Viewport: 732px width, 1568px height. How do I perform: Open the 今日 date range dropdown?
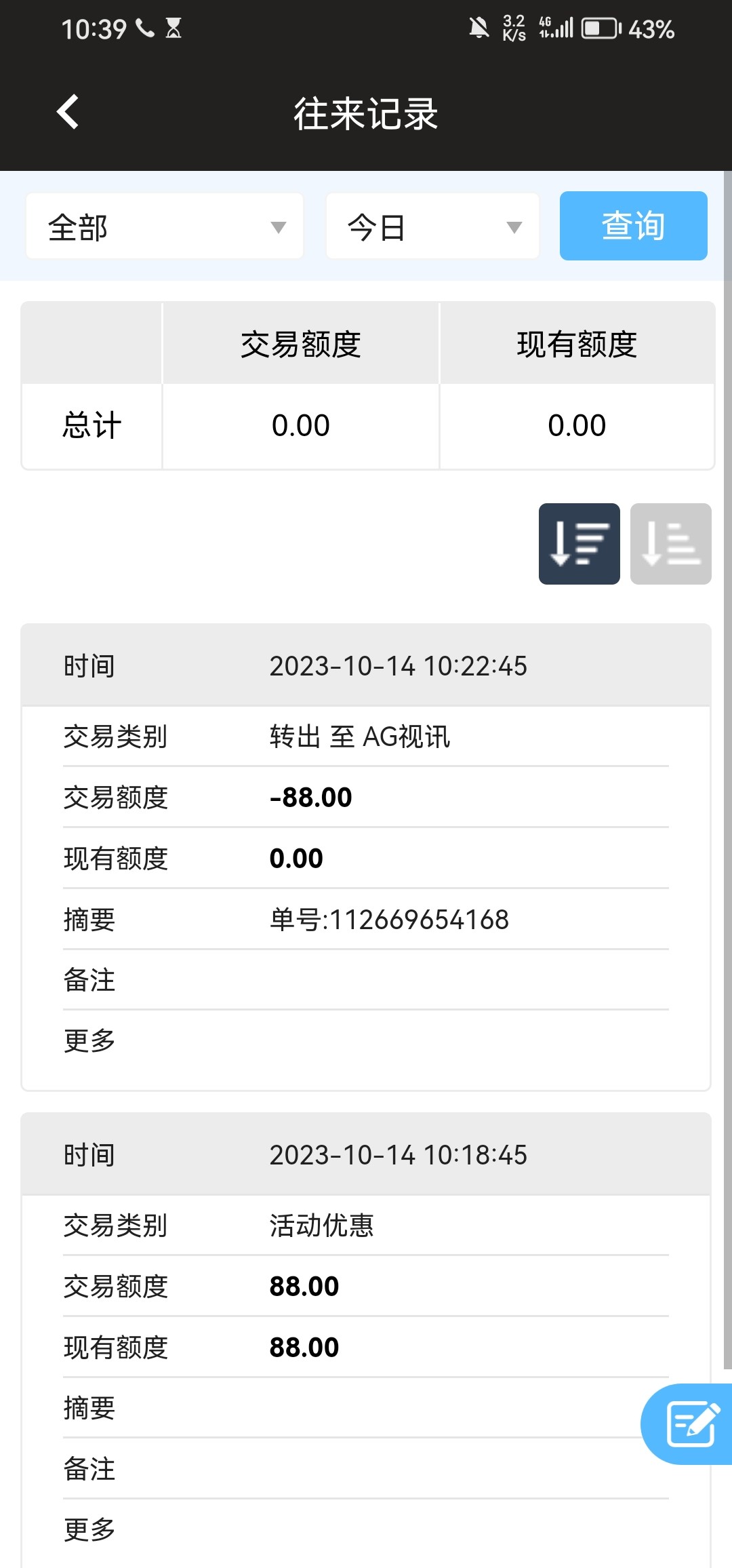(x=432, y=227)
